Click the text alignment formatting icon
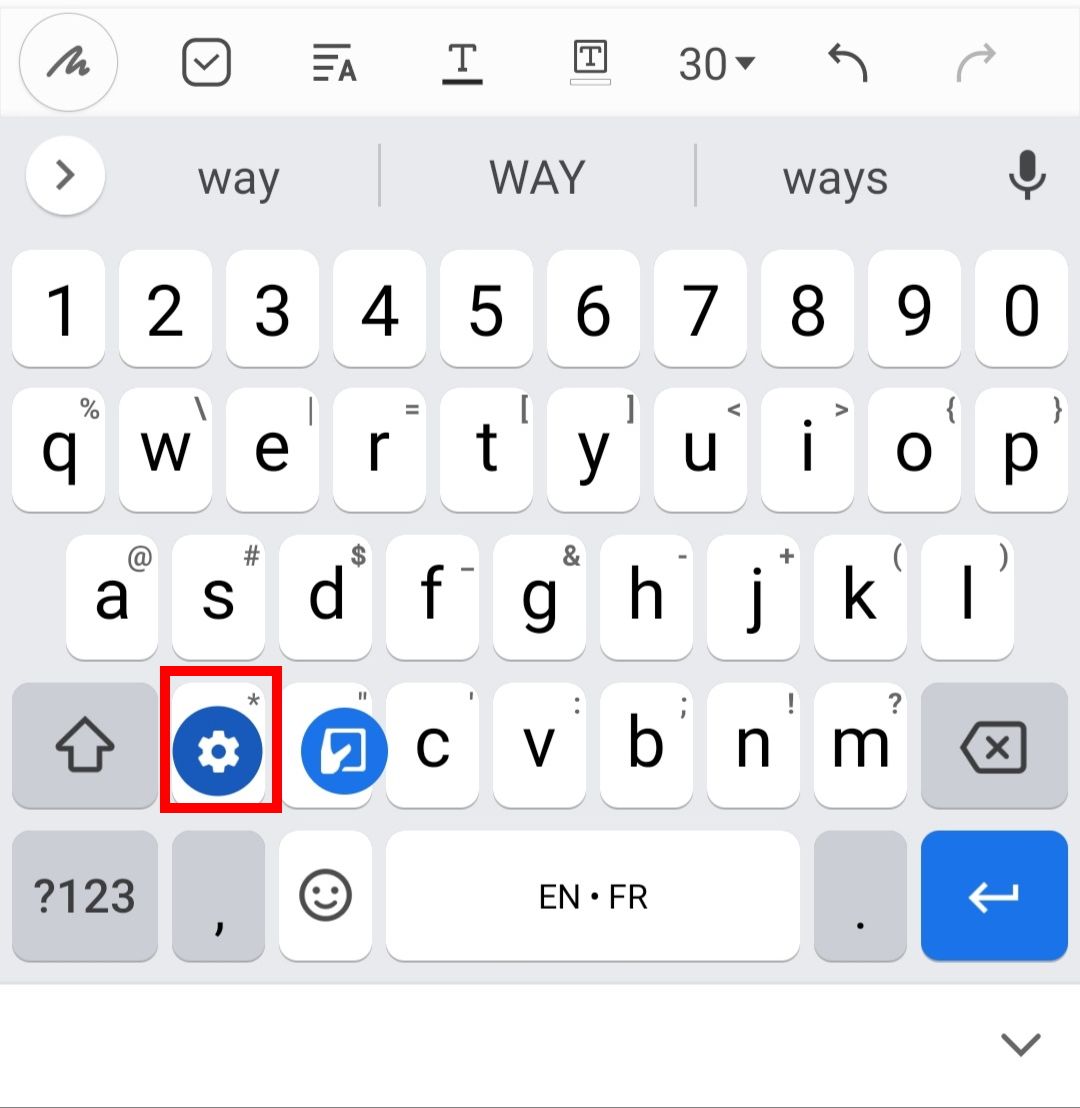The height and width of the screenshot is (1108, 1080). [332, 62]
